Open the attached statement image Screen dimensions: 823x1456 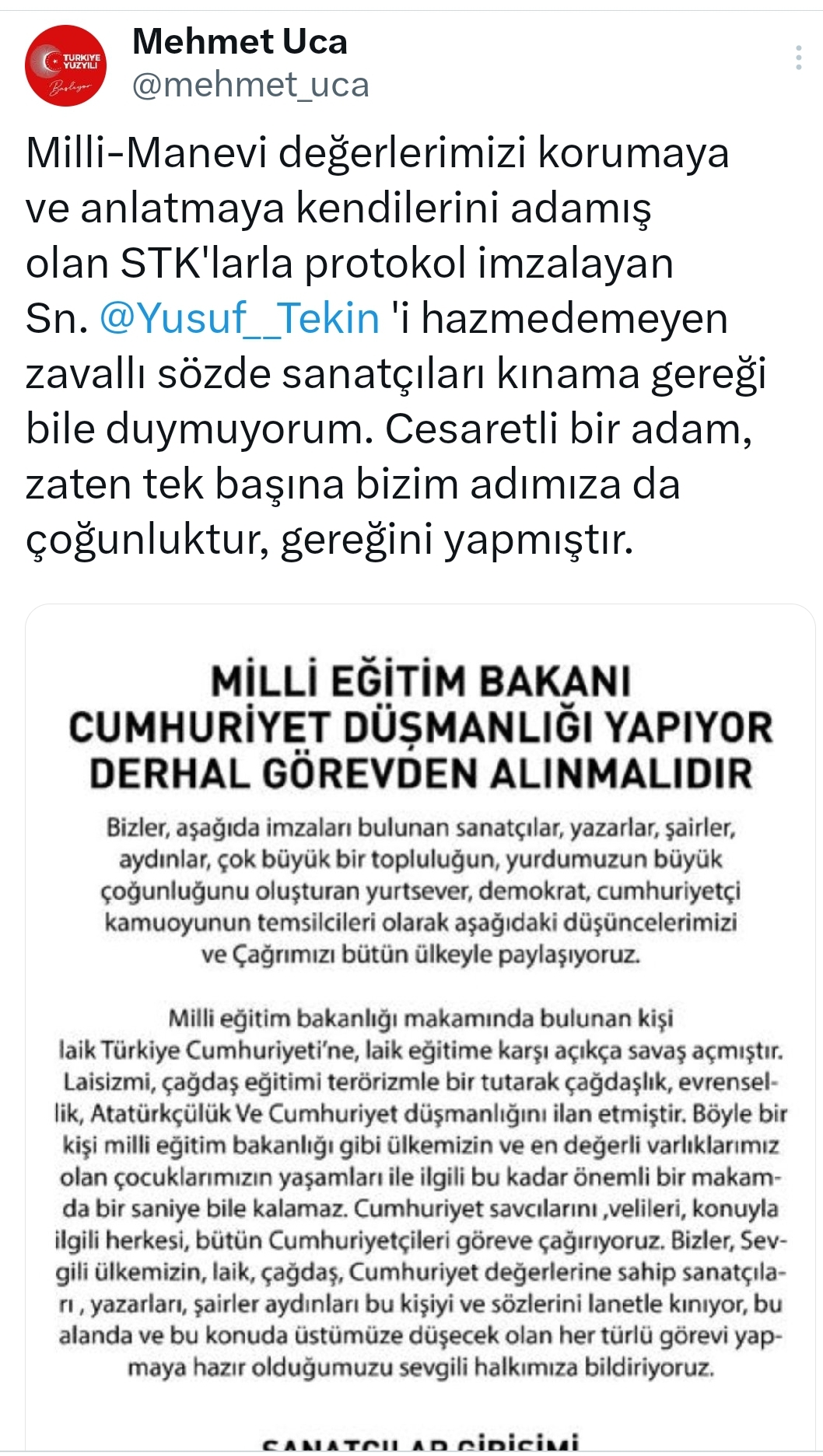tap(420, 1027)
